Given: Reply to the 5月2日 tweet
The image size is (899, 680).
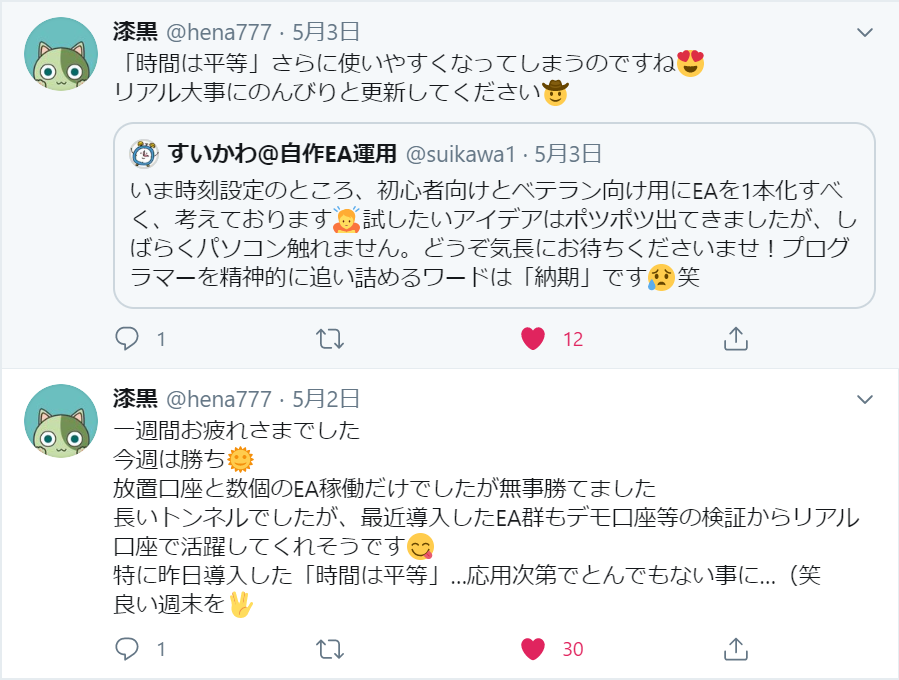Looking at the screenshot, I should 127,649.
